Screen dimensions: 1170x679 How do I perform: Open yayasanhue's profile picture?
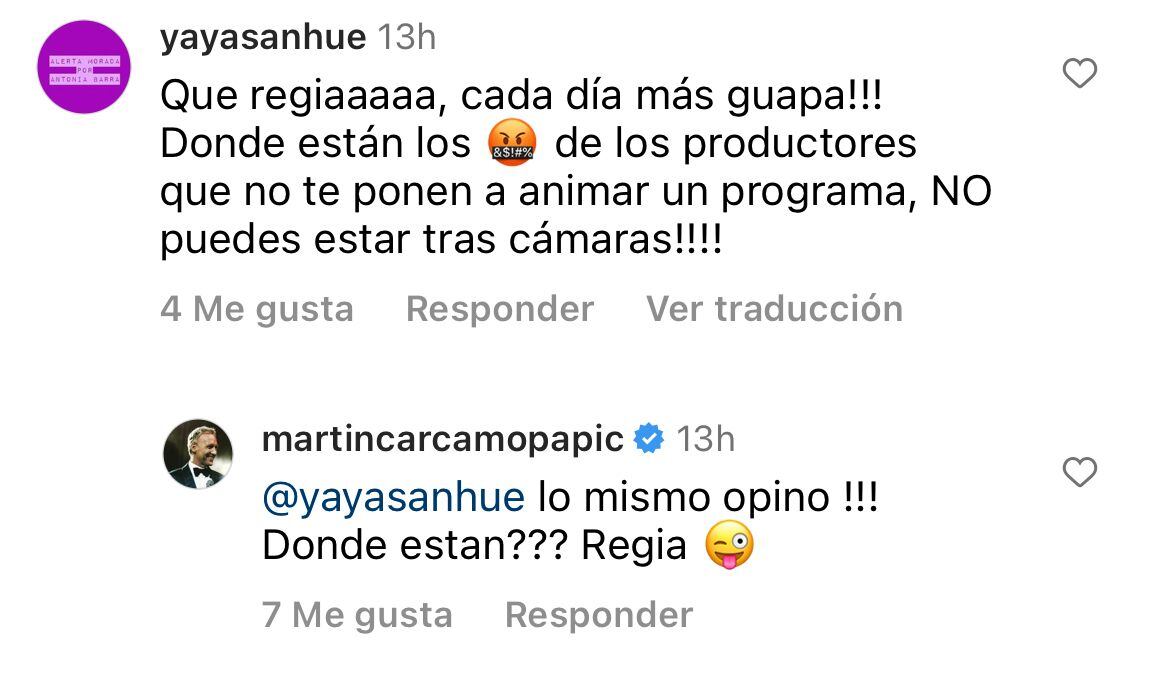(84, 67)
